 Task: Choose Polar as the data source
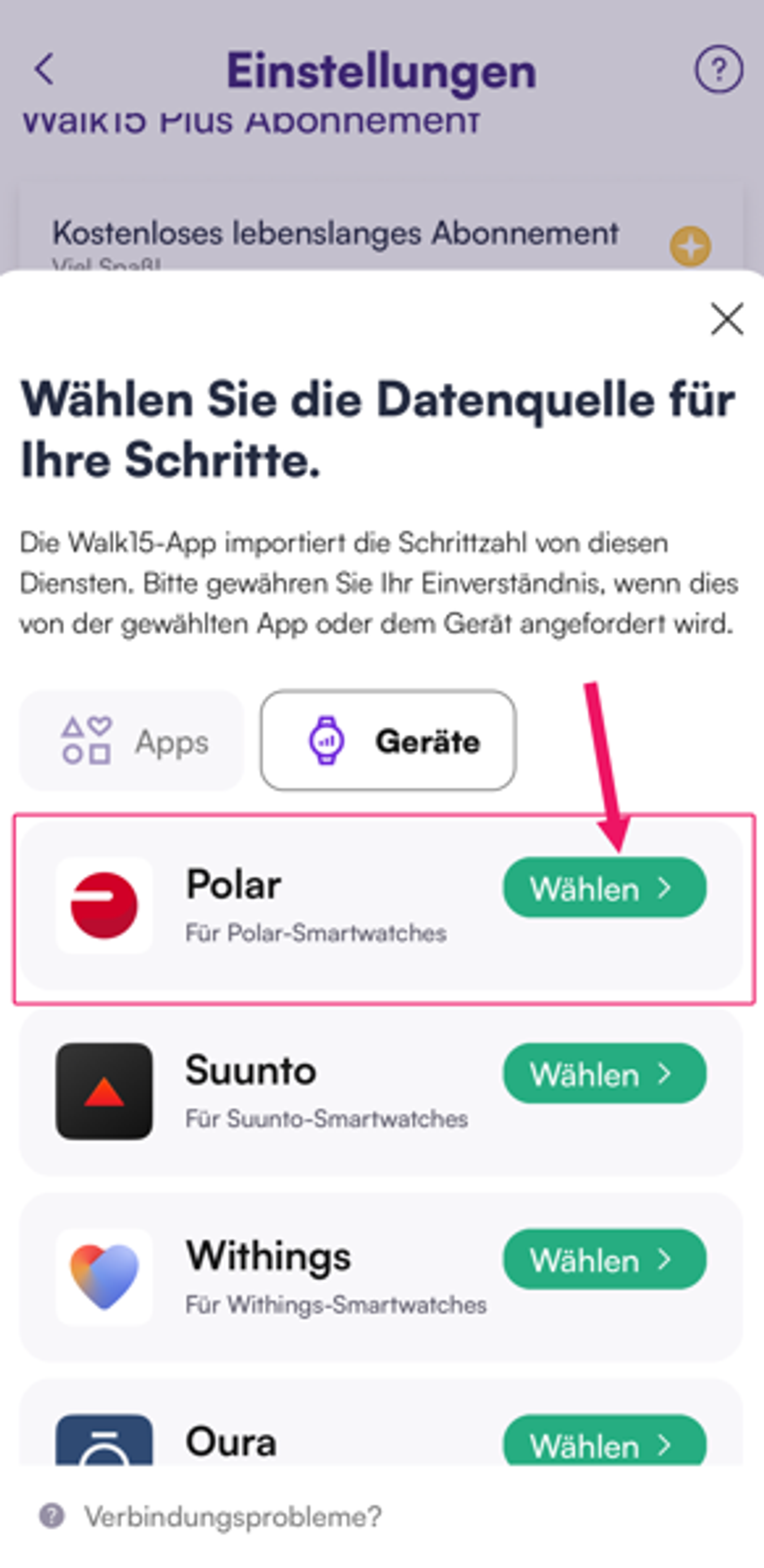pos(604,888)
